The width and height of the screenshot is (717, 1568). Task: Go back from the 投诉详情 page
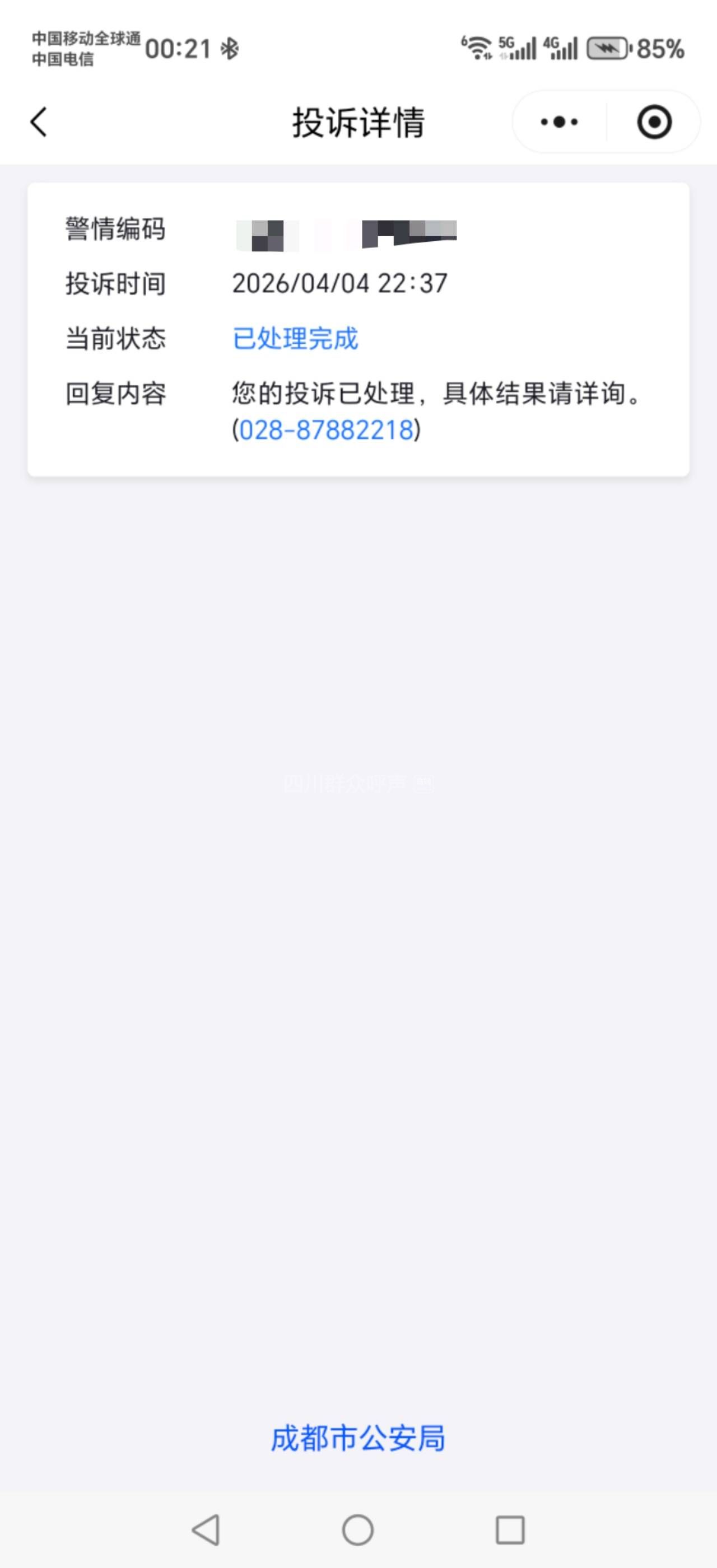pos(39,121)
